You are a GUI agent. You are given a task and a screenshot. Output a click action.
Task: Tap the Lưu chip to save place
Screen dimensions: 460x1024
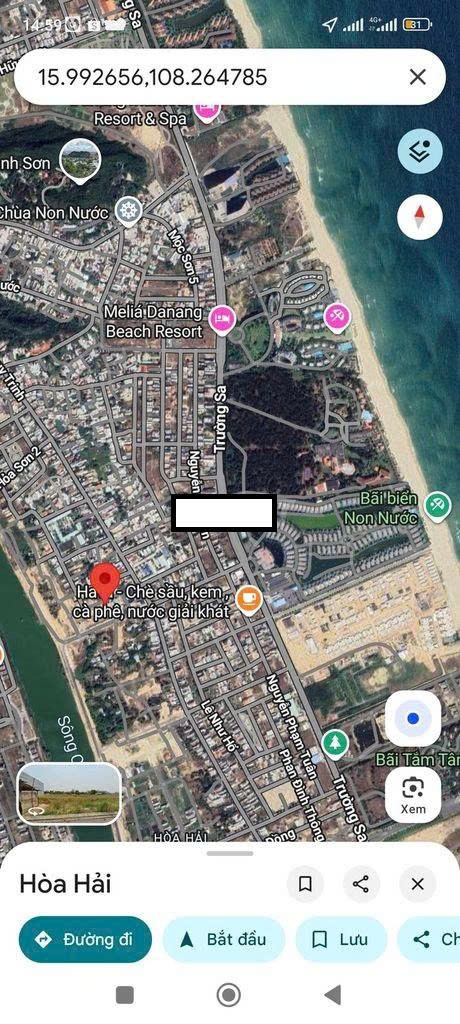[x=341, y=939]
